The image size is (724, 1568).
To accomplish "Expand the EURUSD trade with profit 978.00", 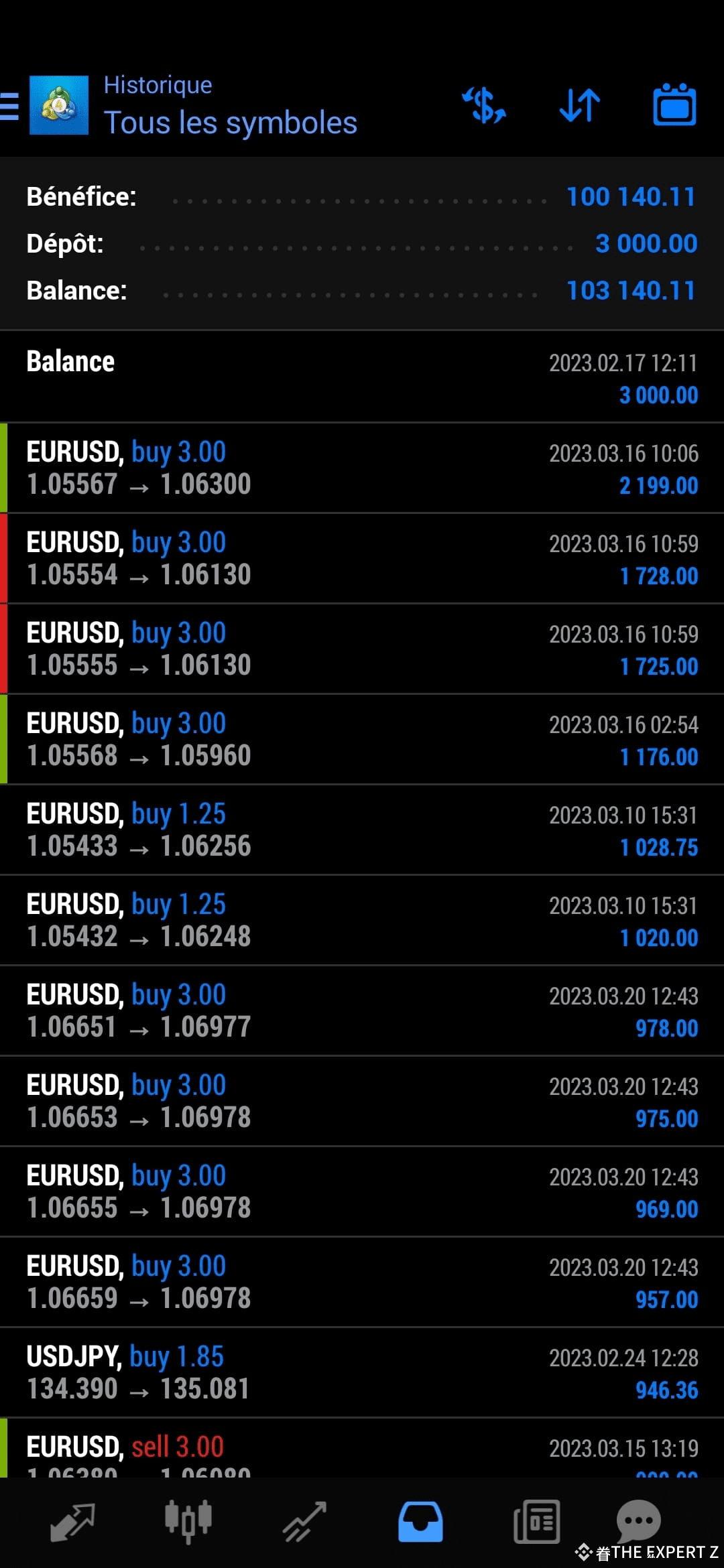I will click(362, 1010).
